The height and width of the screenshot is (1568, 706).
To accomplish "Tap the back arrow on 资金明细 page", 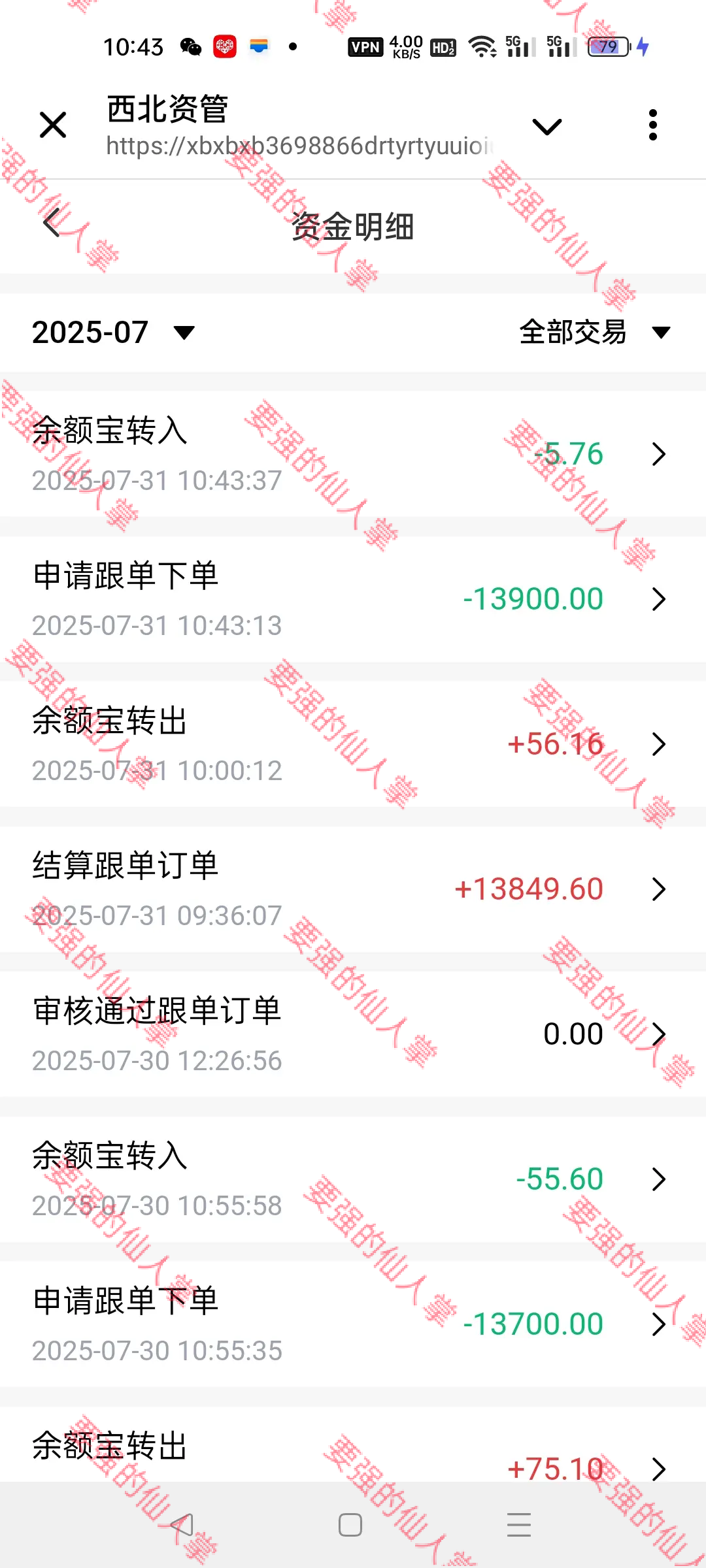I will coord(51,225).
